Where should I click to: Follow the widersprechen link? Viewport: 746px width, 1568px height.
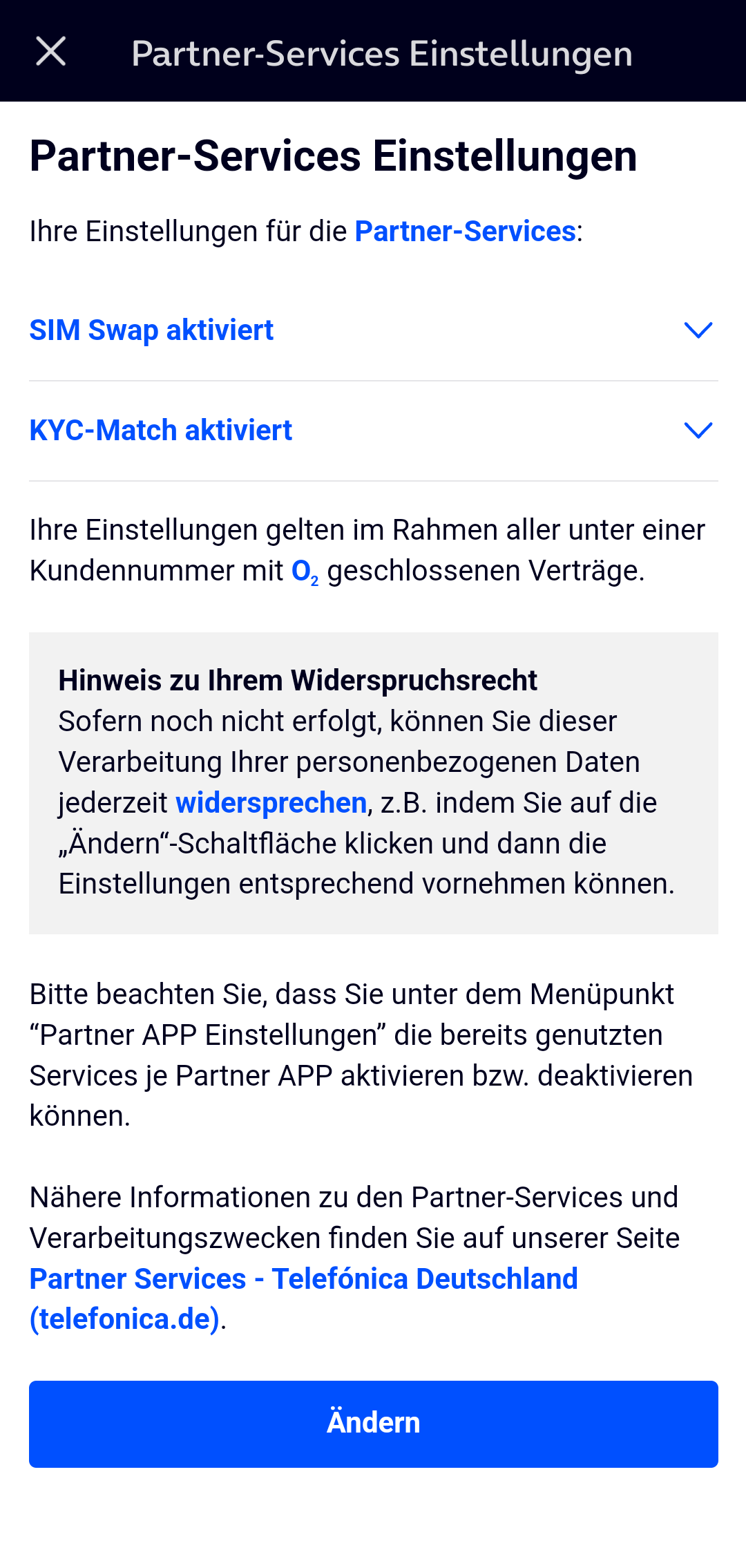[x=271, y=803]
